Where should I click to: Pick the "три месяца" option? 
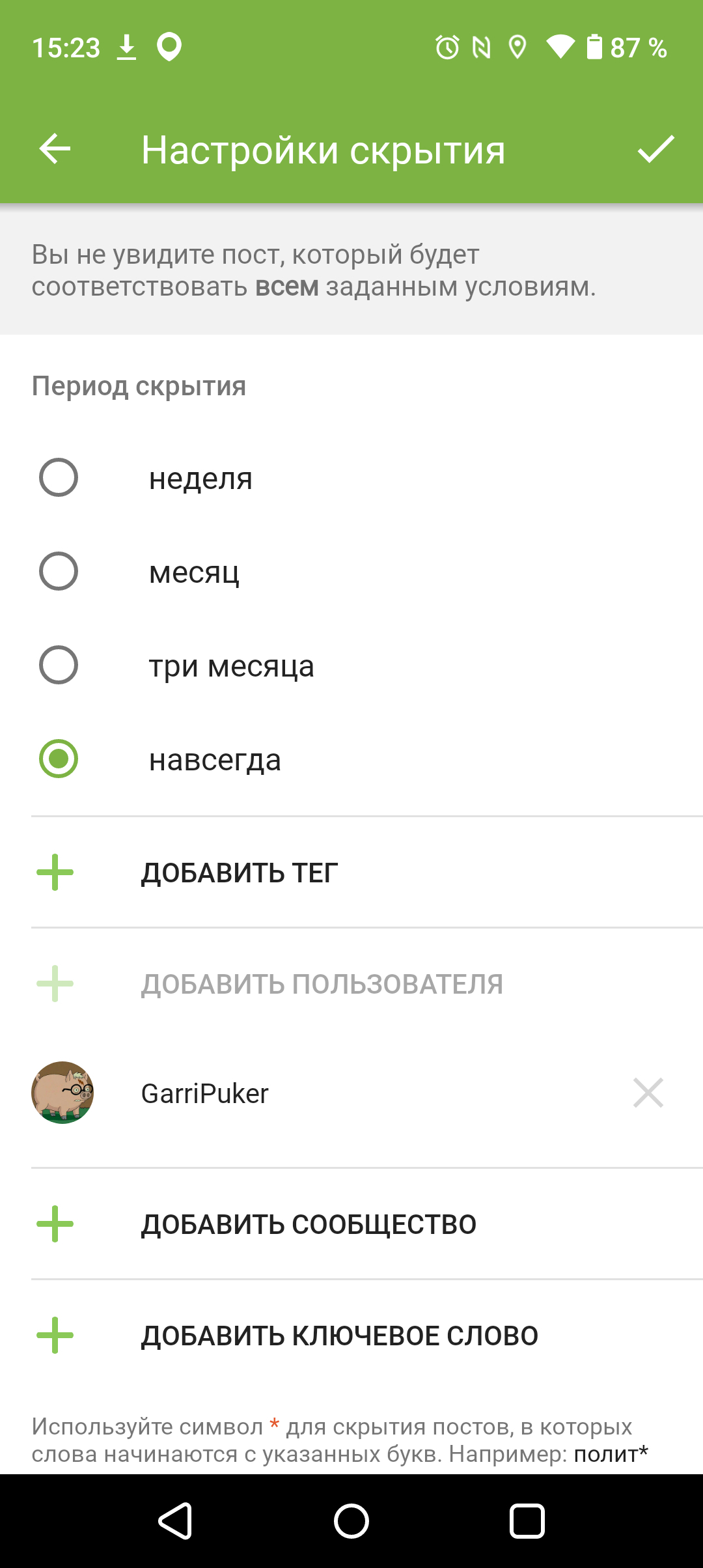pyautogui.click(x=59, y=665)
